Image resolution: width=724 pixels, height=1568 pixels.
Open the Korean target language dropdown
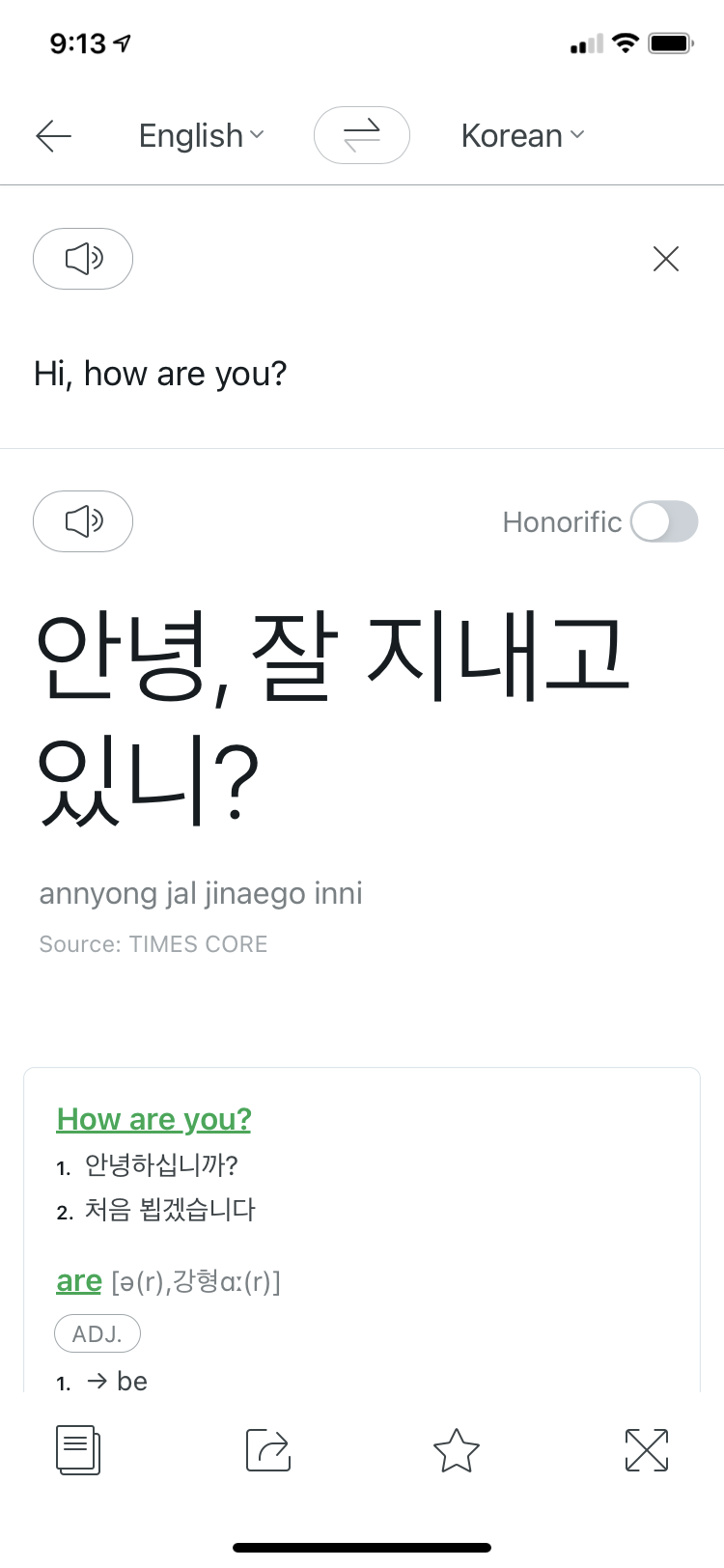(x=522, y=136)
